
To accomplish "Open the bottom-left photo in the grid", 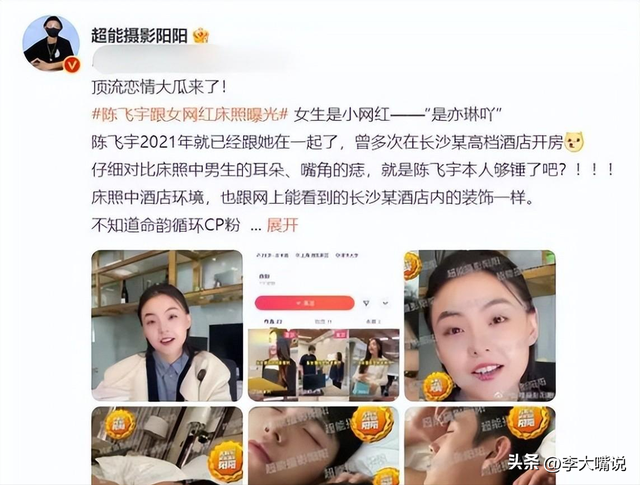I will click(167, 446).
